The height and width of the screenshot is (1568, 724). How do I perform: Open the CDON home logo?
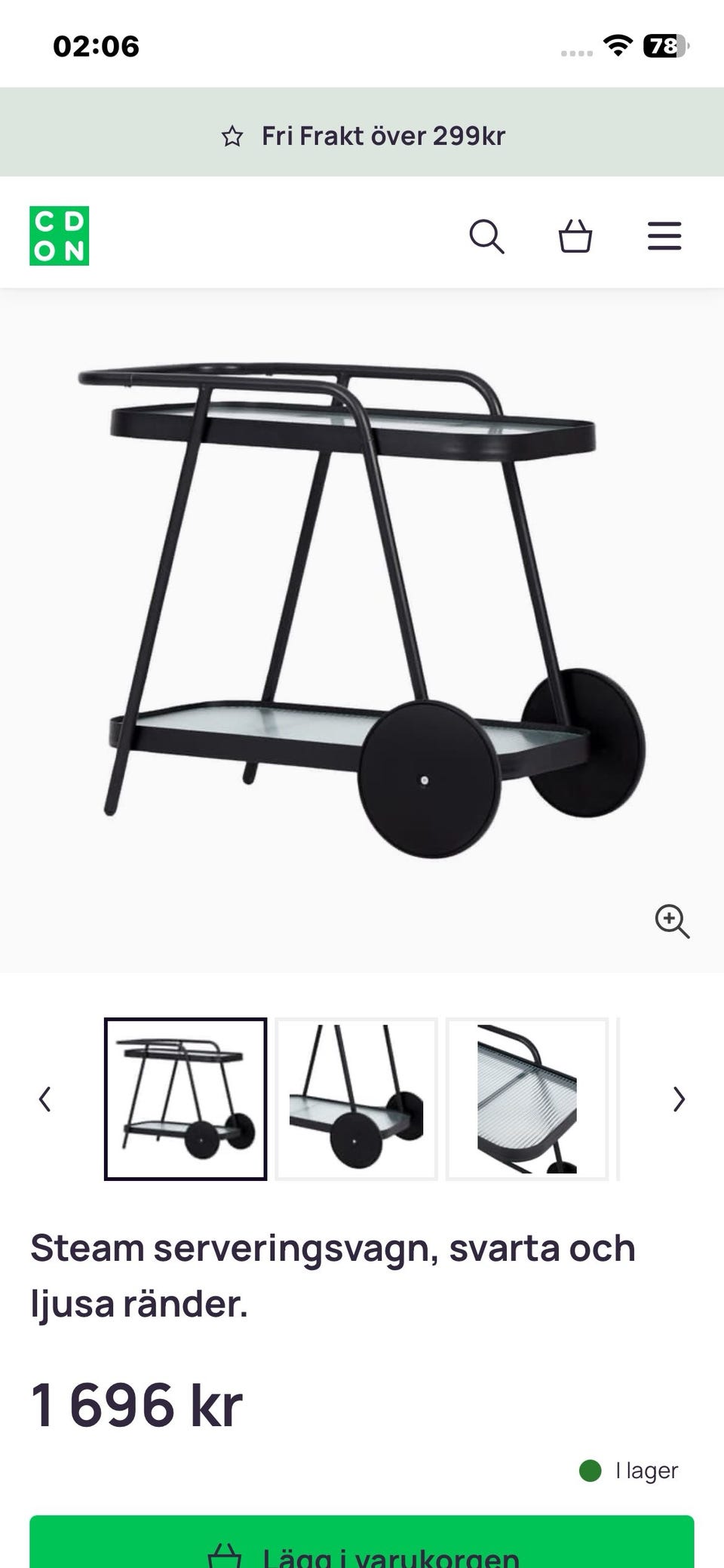pyautogui.click(x=60, y=235)
